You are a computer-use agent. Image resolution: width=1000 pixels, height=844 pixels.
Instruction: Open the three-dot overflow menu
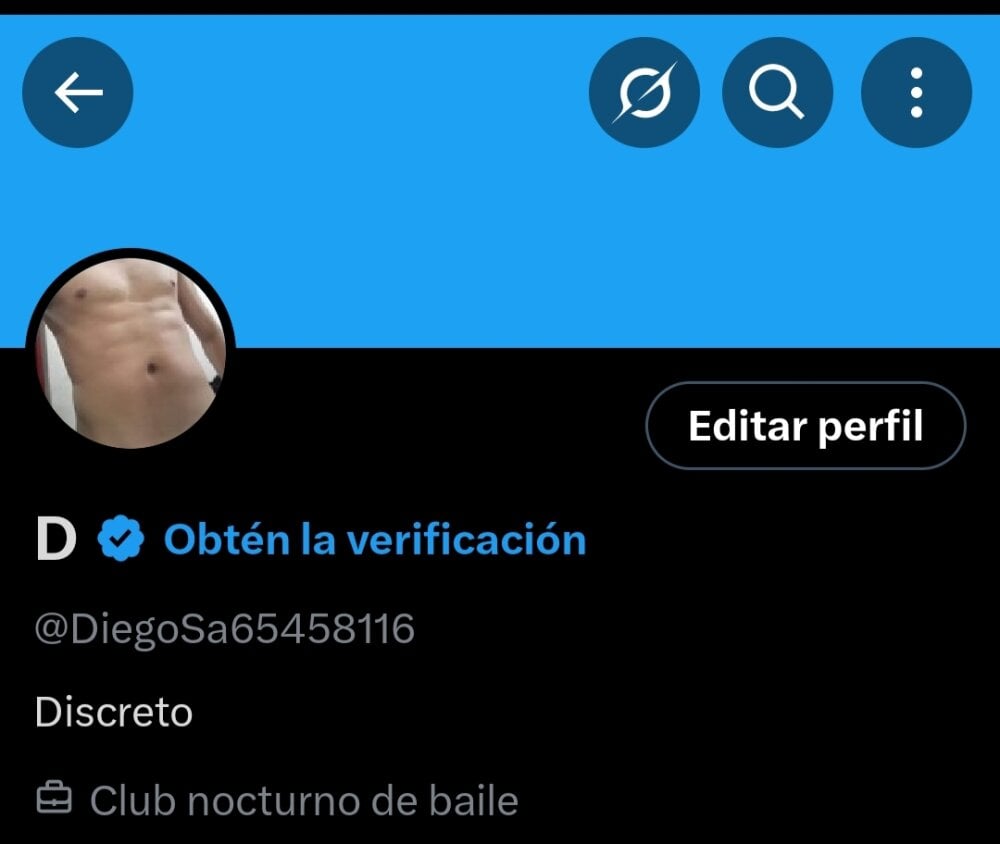(916, 94)
